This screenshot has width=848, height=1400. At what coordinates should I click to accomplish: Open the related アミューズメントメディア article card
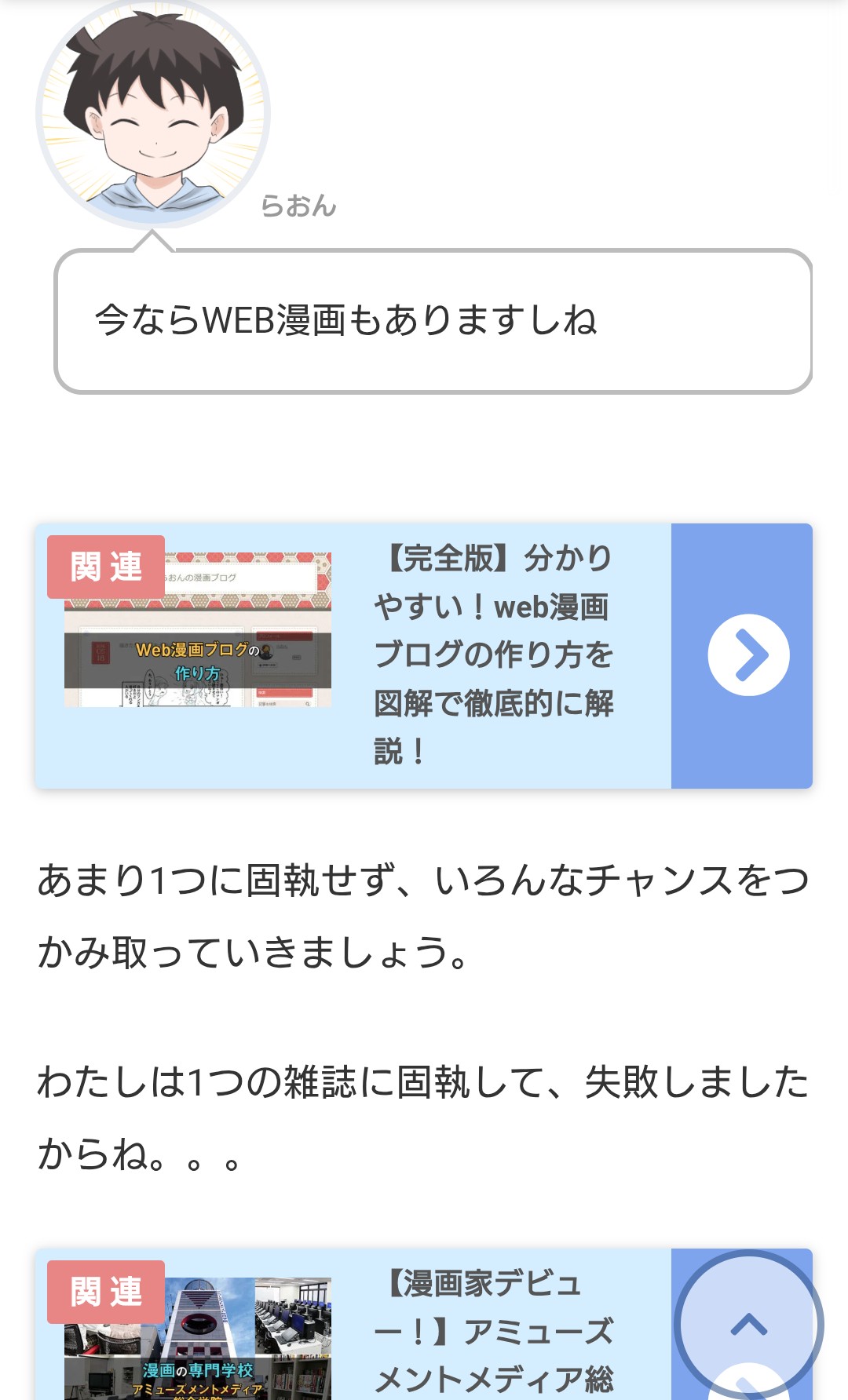tap(353, 1325)
